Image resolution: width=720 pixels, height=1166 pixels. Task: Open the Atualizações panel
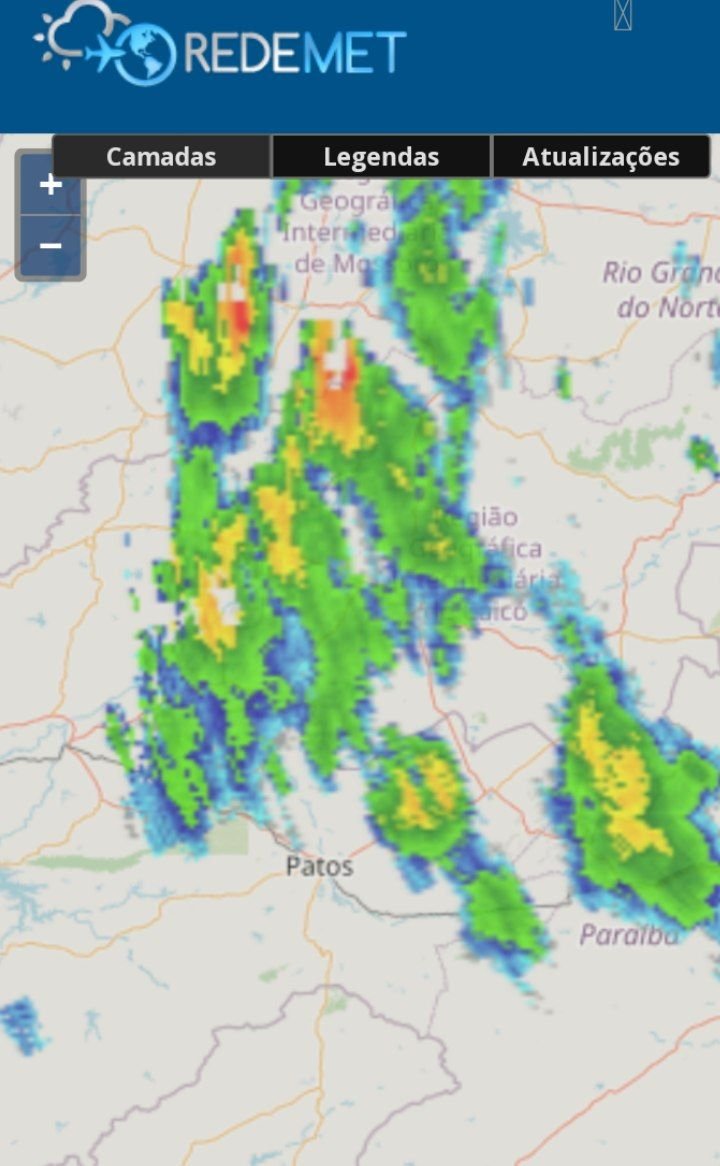click(x=601, y=157)
